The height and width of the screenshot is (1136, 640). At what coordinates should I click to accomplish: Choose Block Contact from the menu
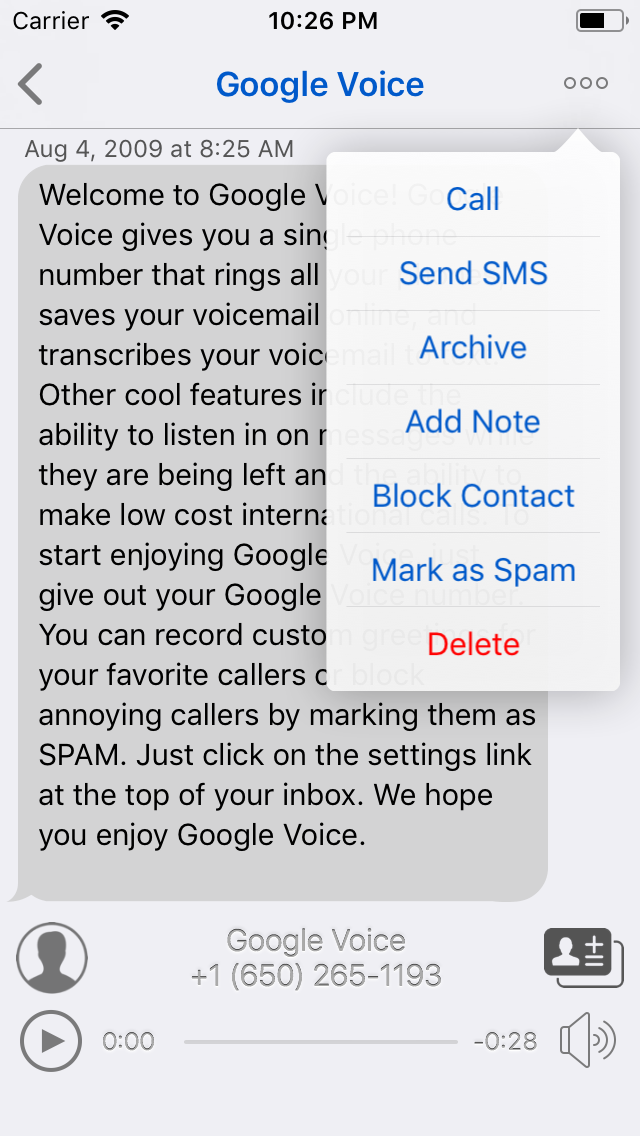point(473,495)
